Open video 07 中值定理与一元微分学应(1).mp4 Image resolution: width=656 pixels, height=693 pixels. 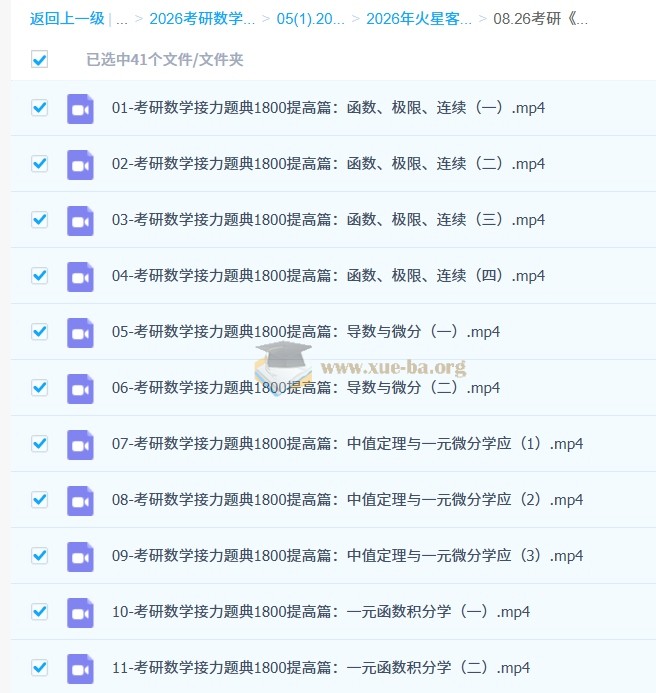(x=347, y=444)
